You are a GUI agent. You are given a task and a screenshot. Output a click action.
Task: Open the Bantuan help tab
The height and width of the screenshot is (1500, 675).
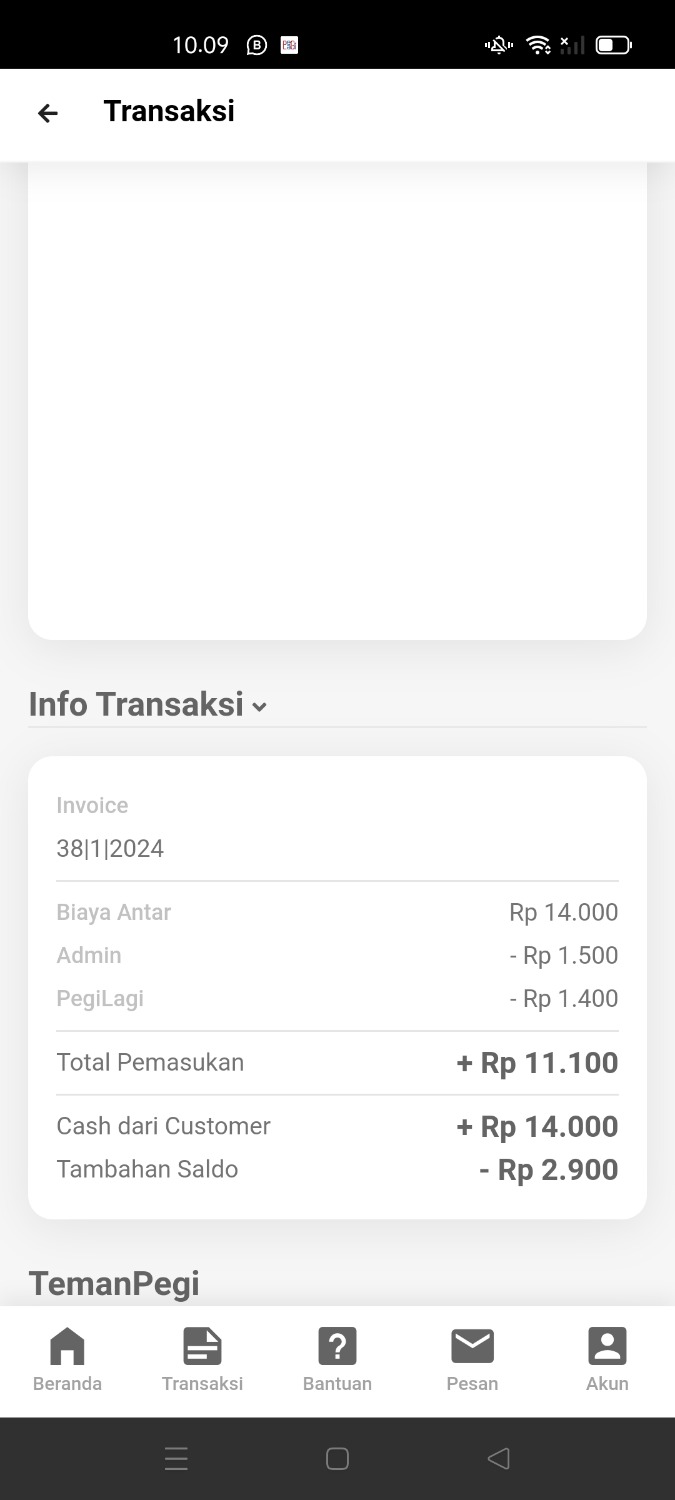point(337,1359)
